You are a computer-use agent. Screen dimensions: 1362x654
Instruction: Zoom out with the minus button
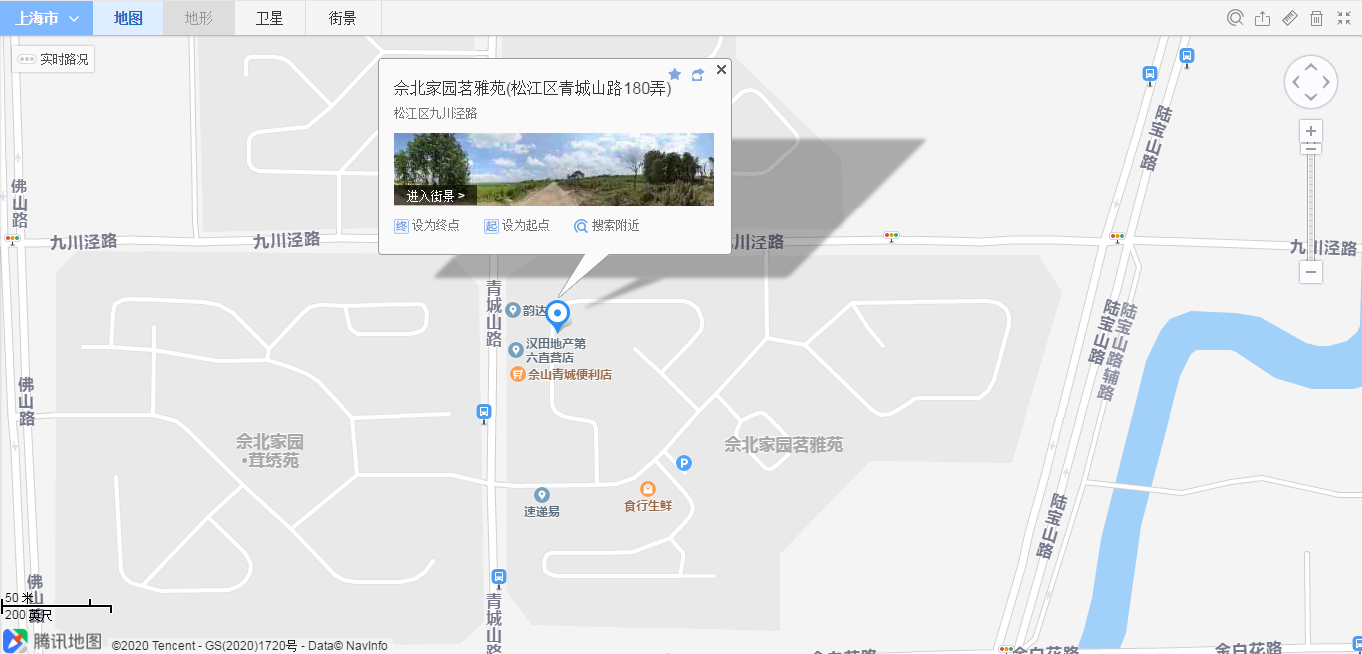tap(1311, 272)
